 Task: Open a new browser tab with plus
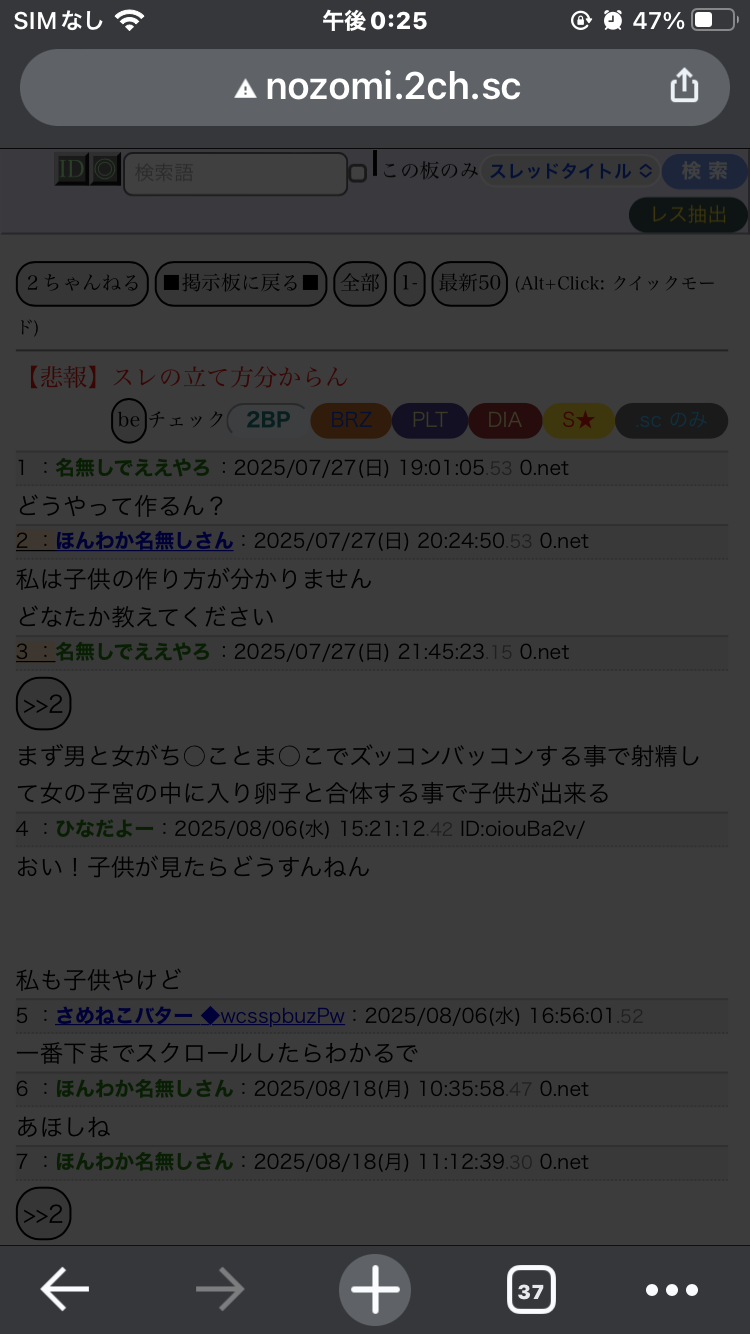click(375, 1290)
